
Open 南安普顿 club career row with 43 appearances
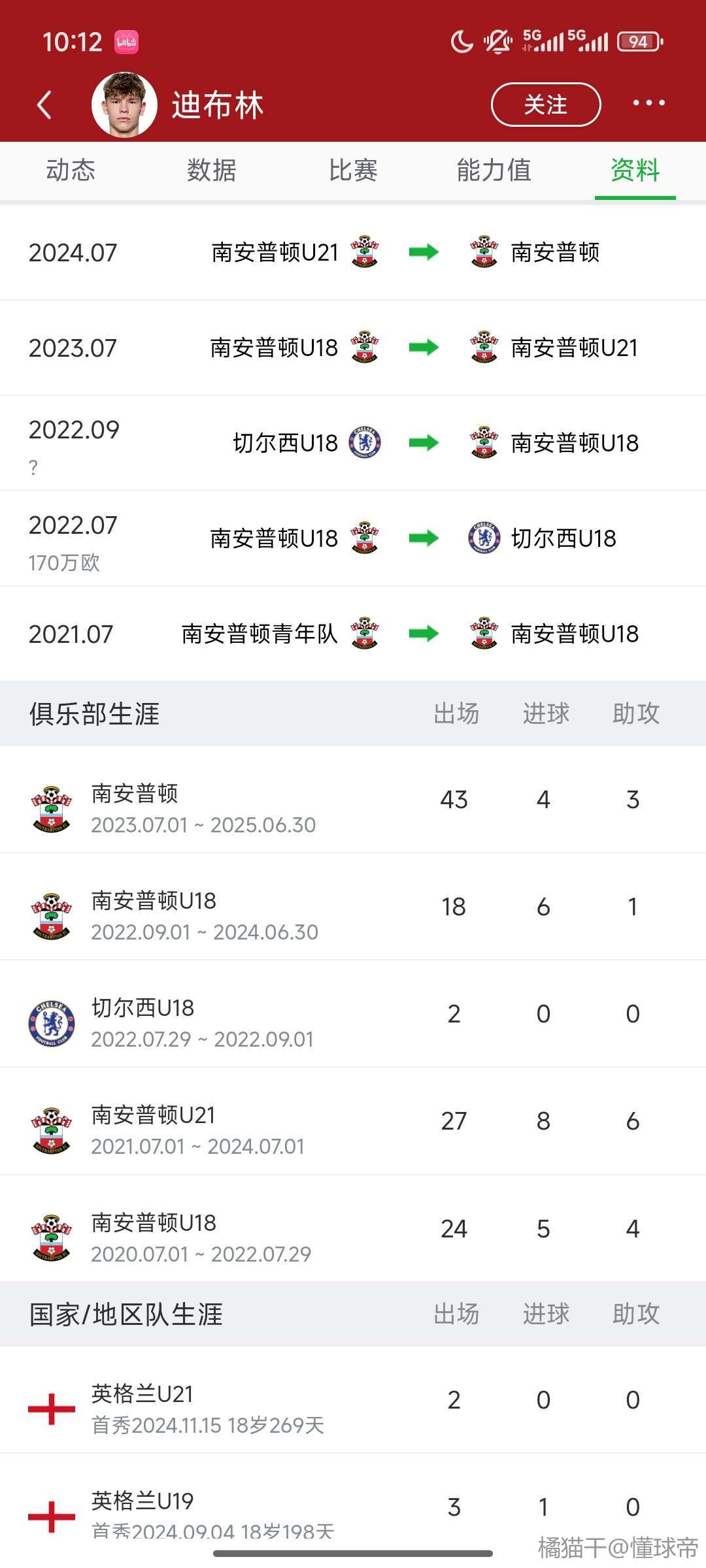tap(353, 800)
